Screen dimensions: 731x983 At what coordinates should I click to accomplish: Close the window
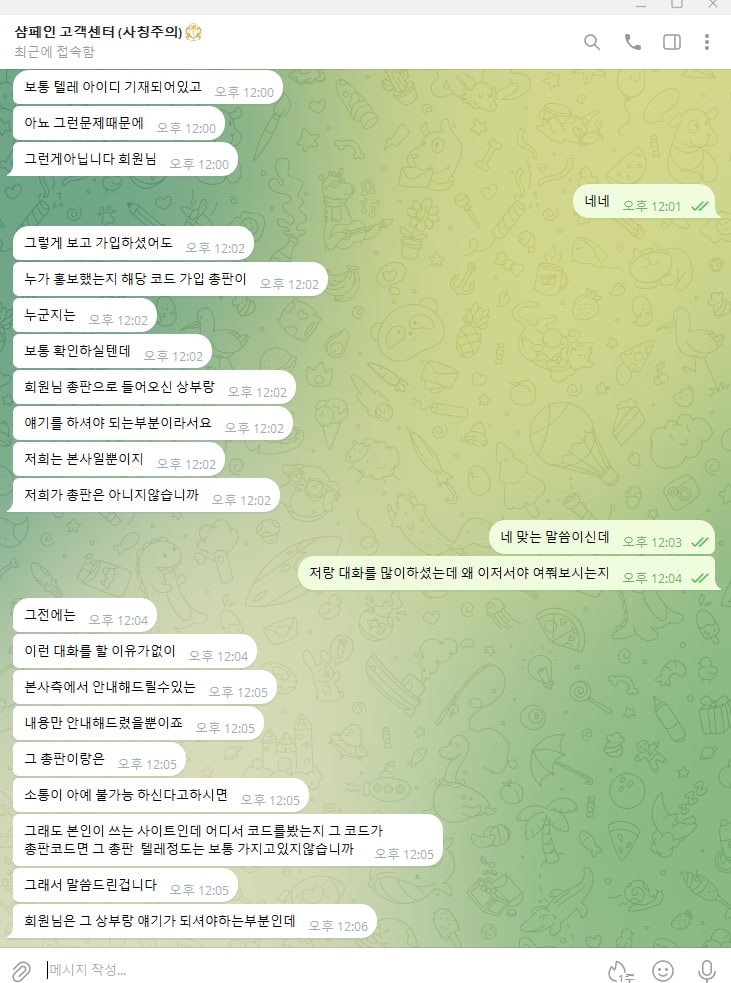(x=711, y=5)
